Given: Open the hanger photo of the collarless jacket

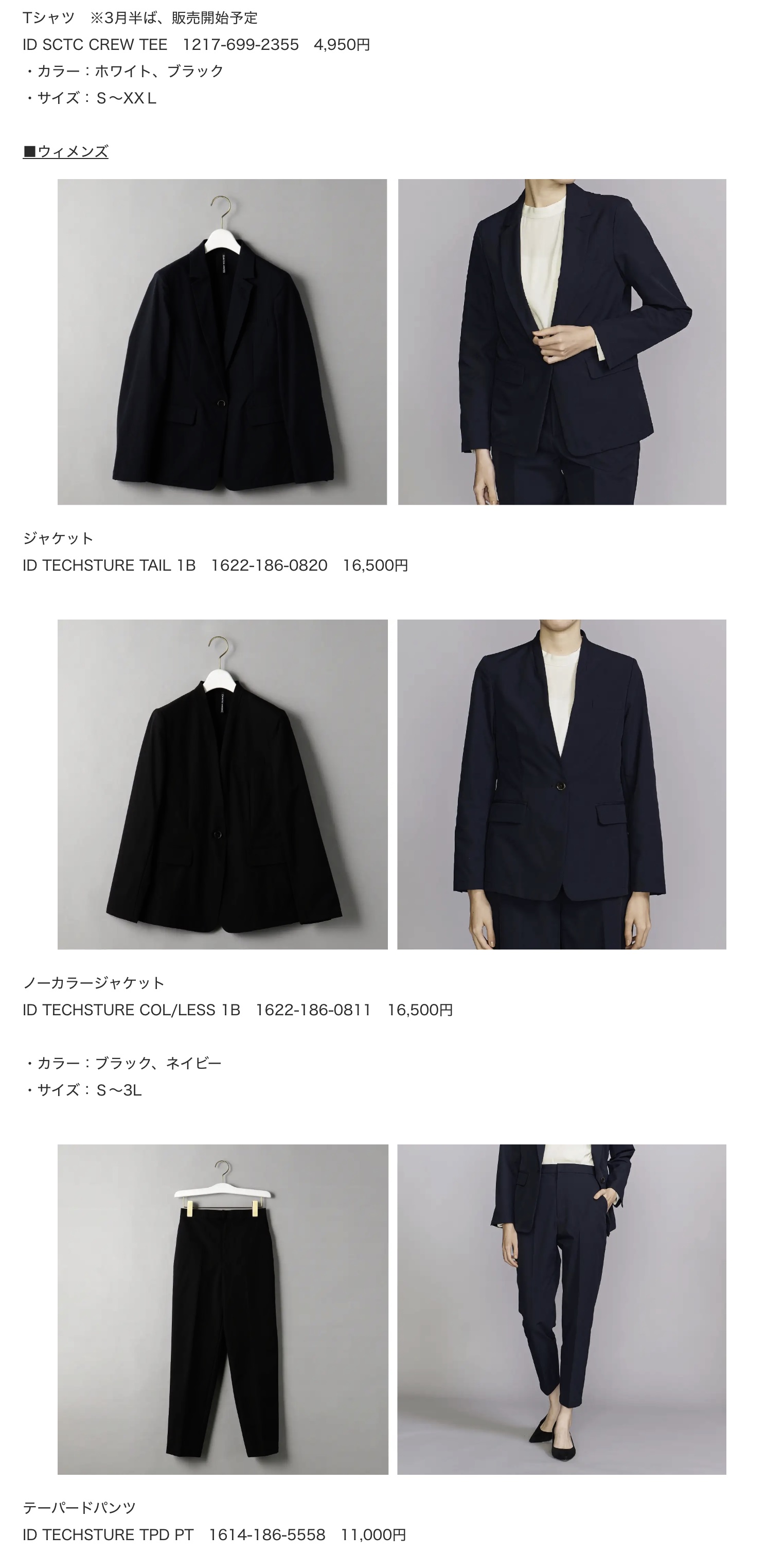Looking at the screenshot, I should (222, 784).
